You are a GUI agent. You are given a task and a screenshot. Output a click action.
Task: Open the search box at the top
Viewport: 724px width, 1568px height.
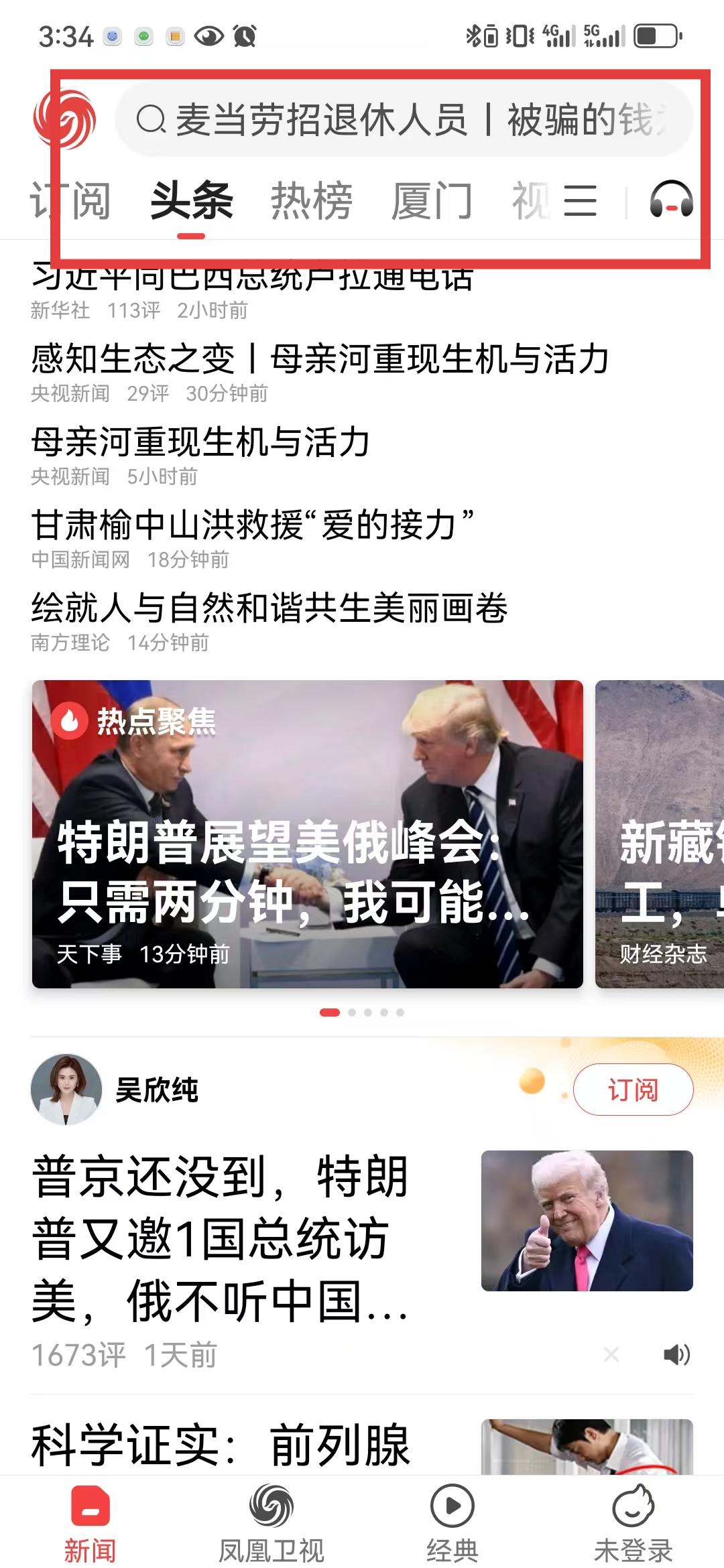click(x=402, y=121)
